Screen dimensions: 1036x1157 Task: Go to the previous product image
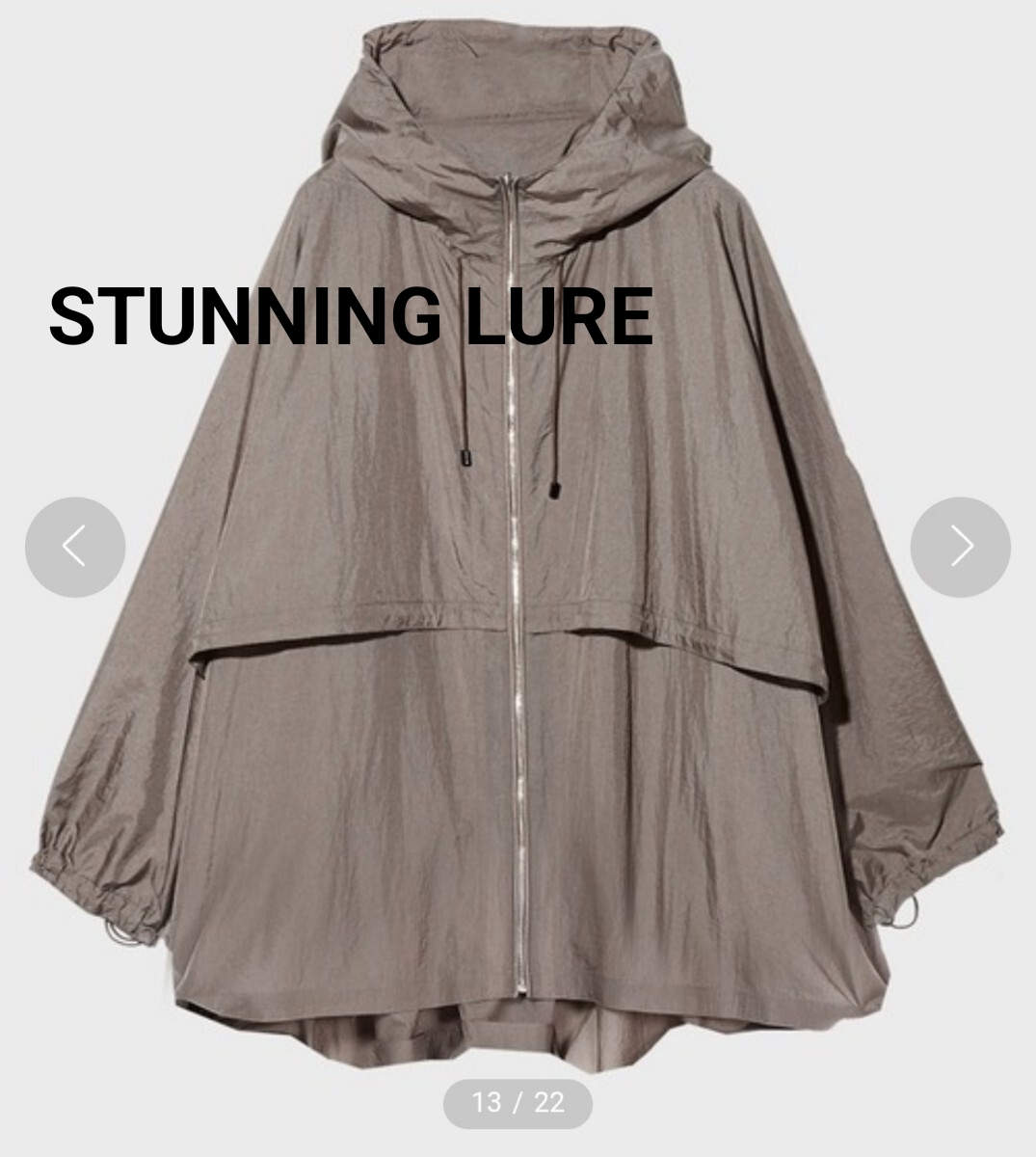(x=75, y=547)
